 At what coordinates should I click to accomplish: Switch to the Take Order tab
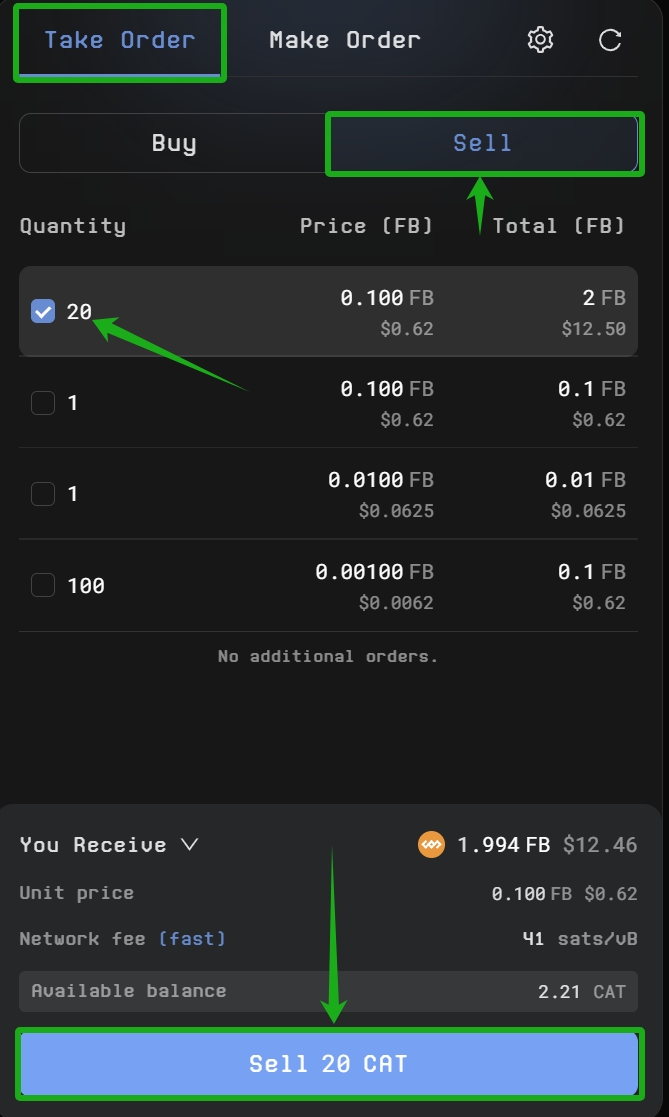tap(119, 41)
